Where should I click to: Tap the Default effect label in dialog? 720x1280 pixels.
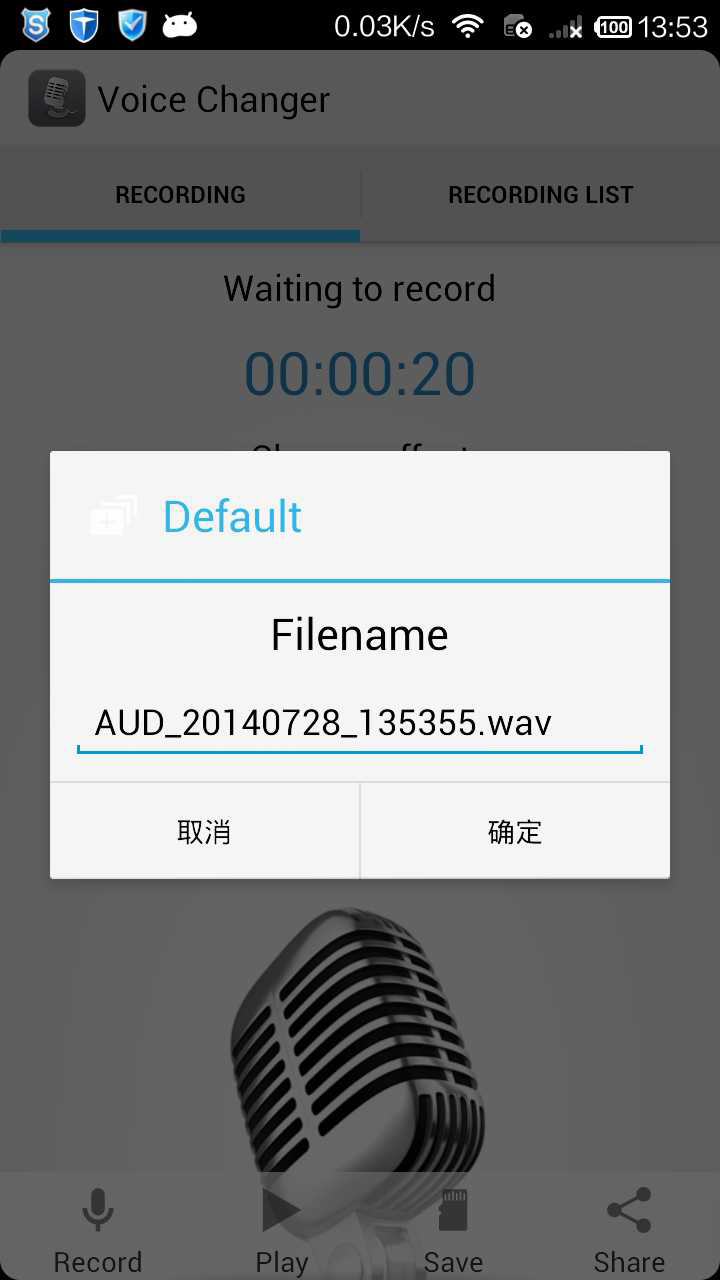click(231, 516)
